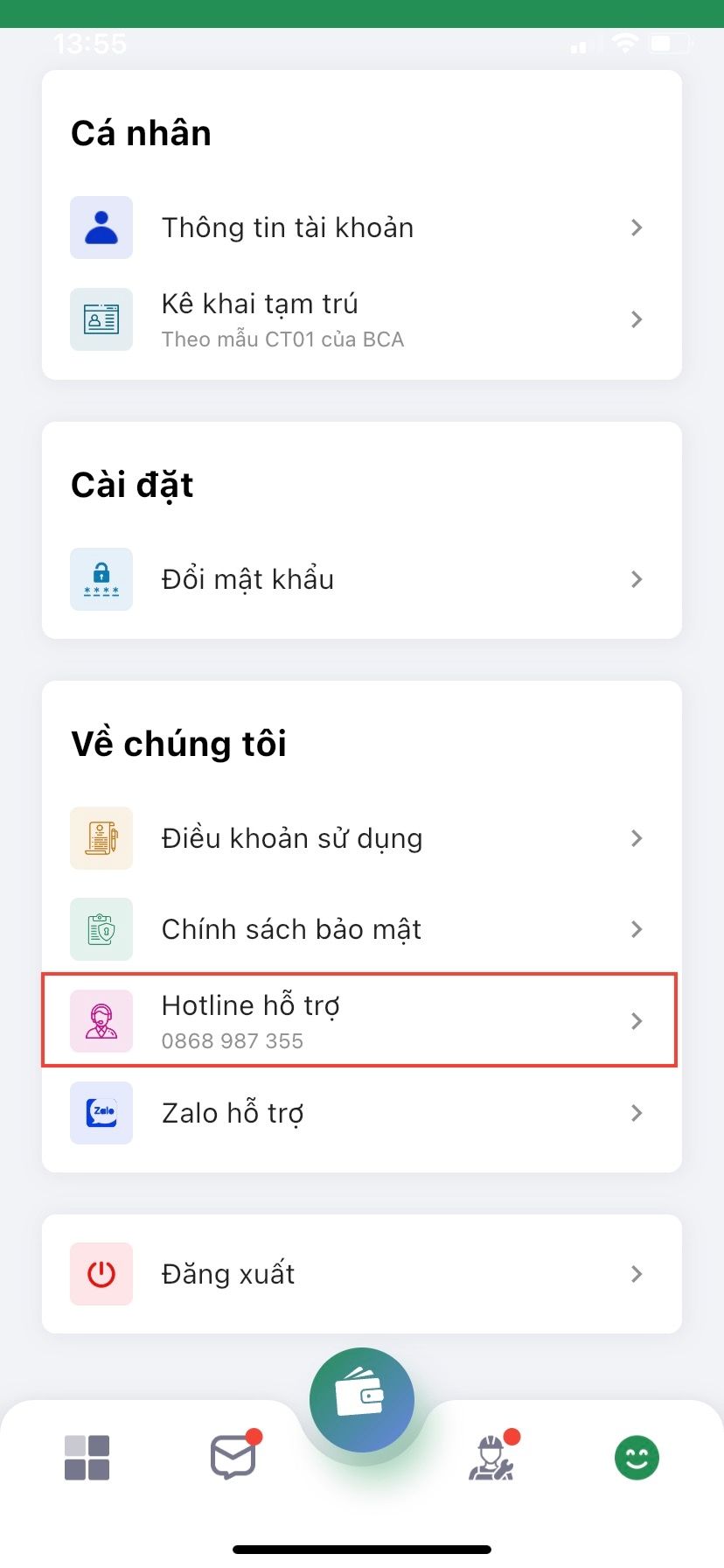Screen dimensions: 724x1568
Task: Open Kê khai tạm trú form
Action: (x=361, y=319)
